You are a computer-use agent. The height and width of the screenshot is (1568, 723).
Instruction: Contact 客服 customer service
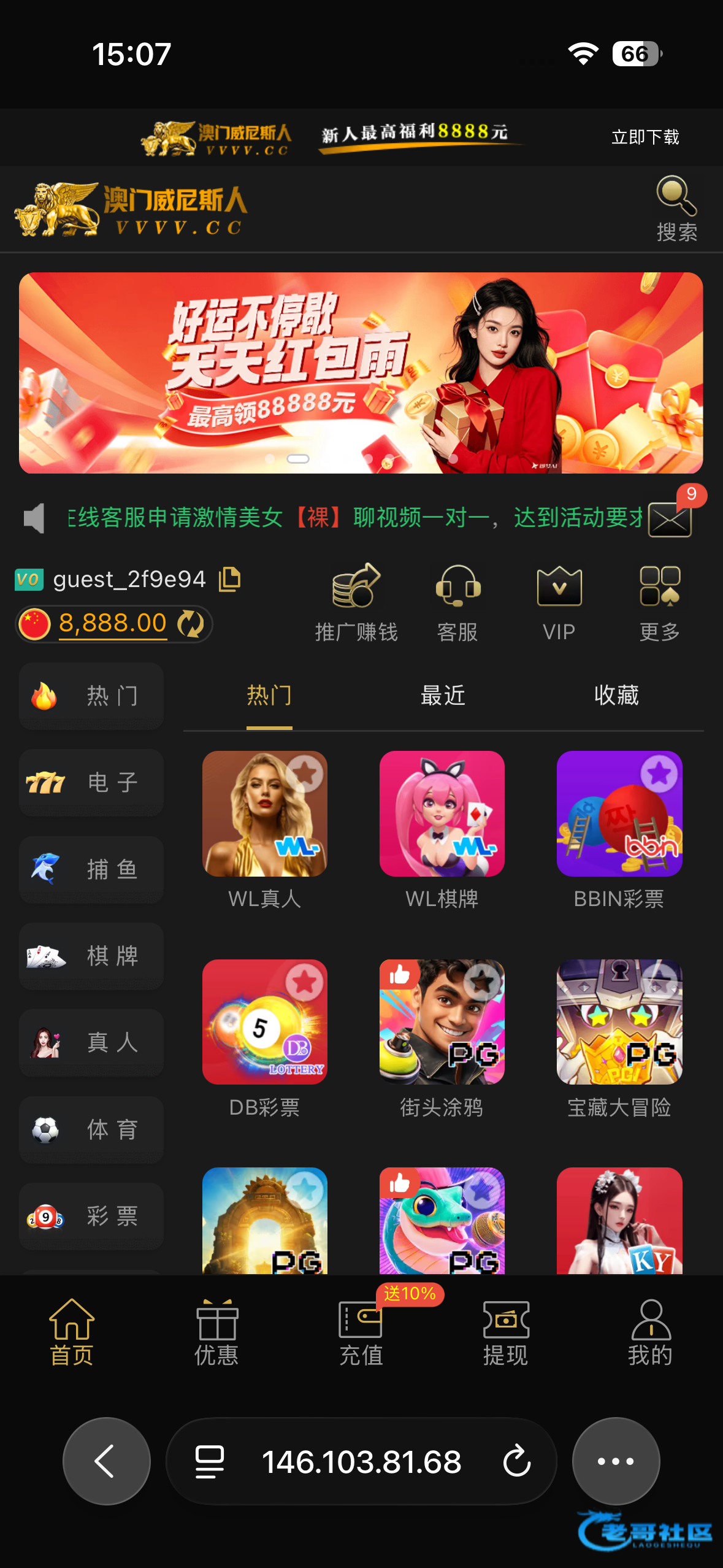[457, 602]
